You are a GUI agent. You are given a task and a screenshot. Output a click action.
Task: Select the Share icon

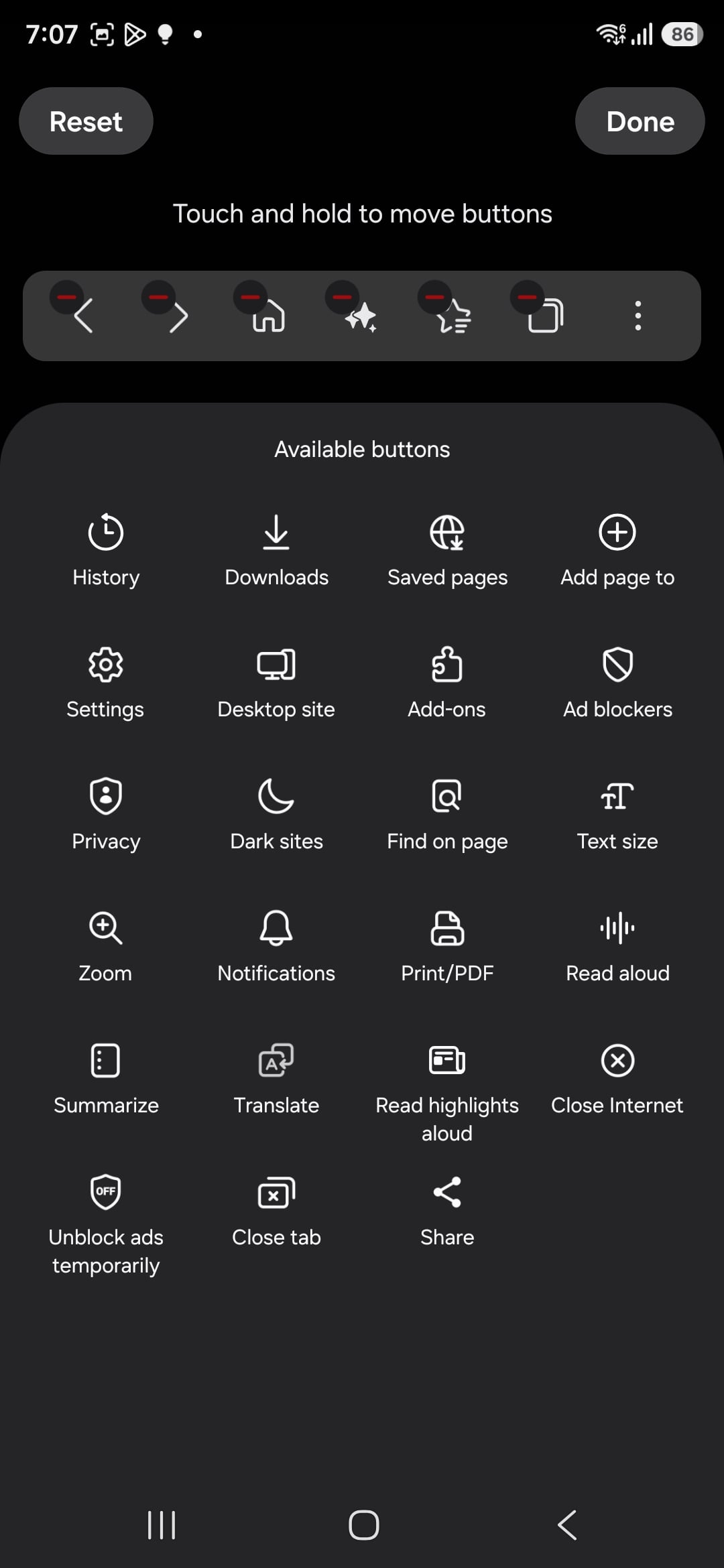pos(447,1193)
